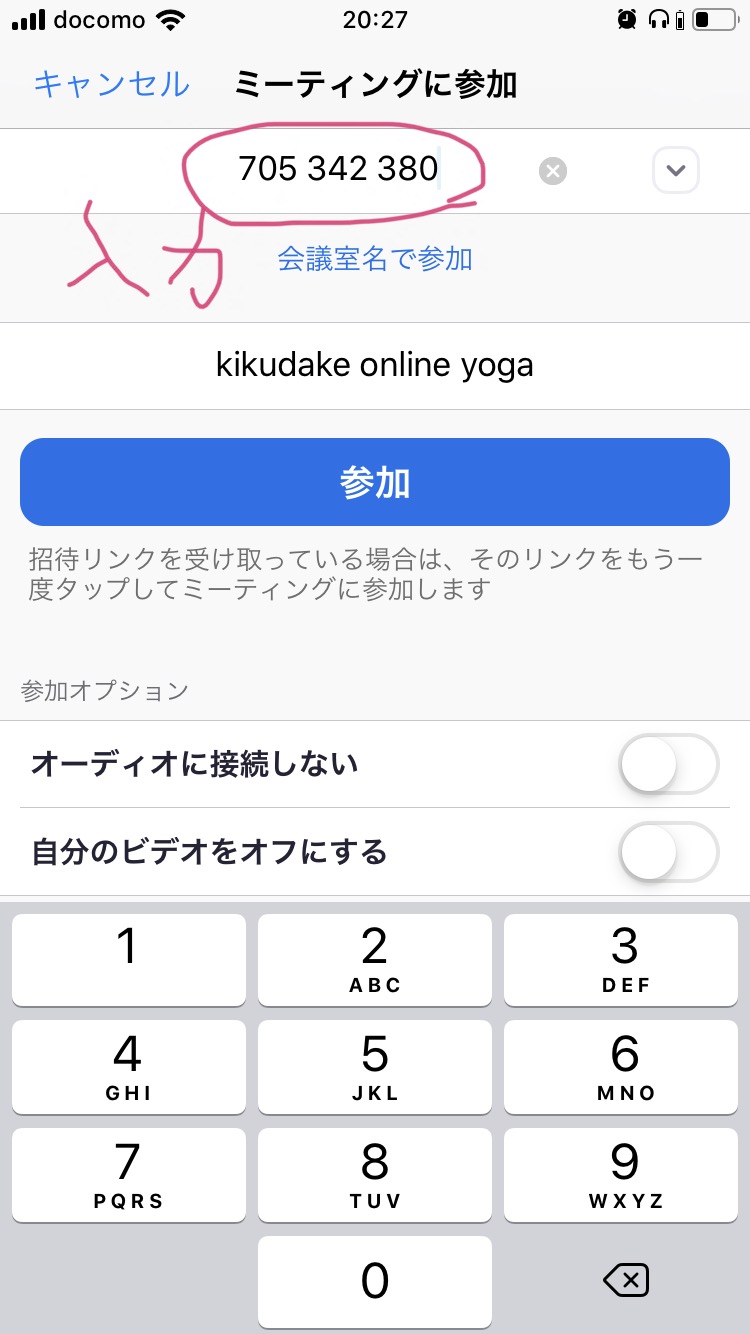Toggle 自分のビデオをオフにする switch
750x1334 pixels.
tap(668, 852)
